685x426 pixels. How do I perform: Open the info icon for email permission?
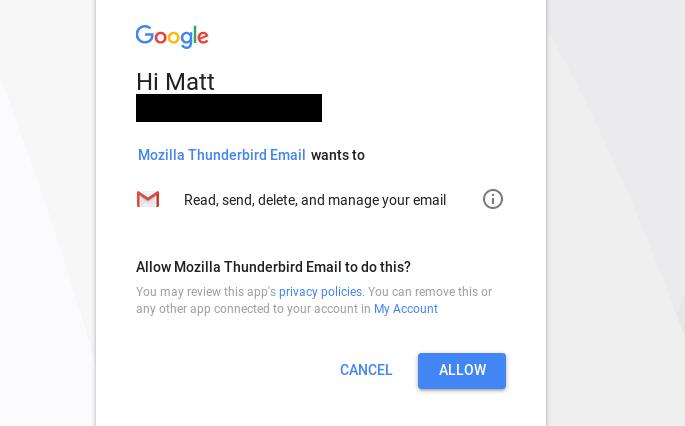click(493, 199)
